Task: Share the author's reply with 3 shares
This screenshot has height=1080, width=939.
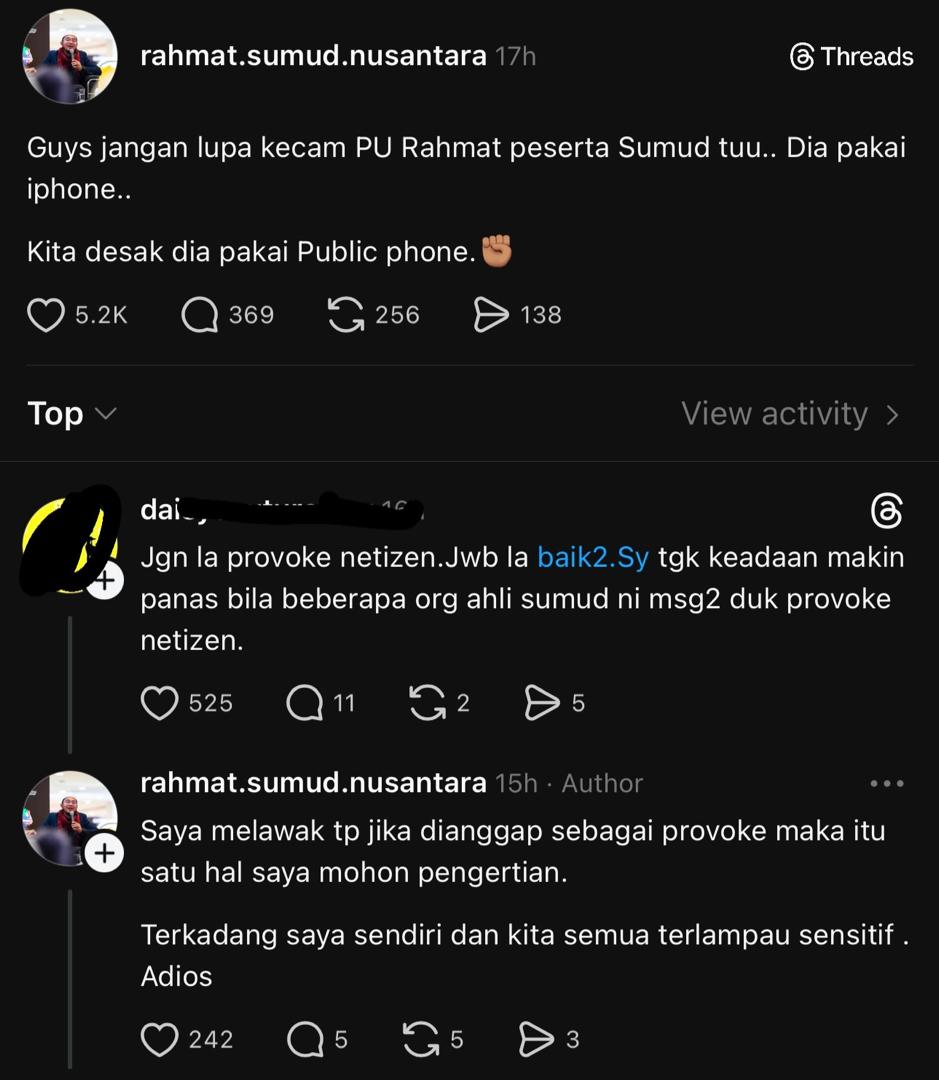Action: tap(537, 1040)
